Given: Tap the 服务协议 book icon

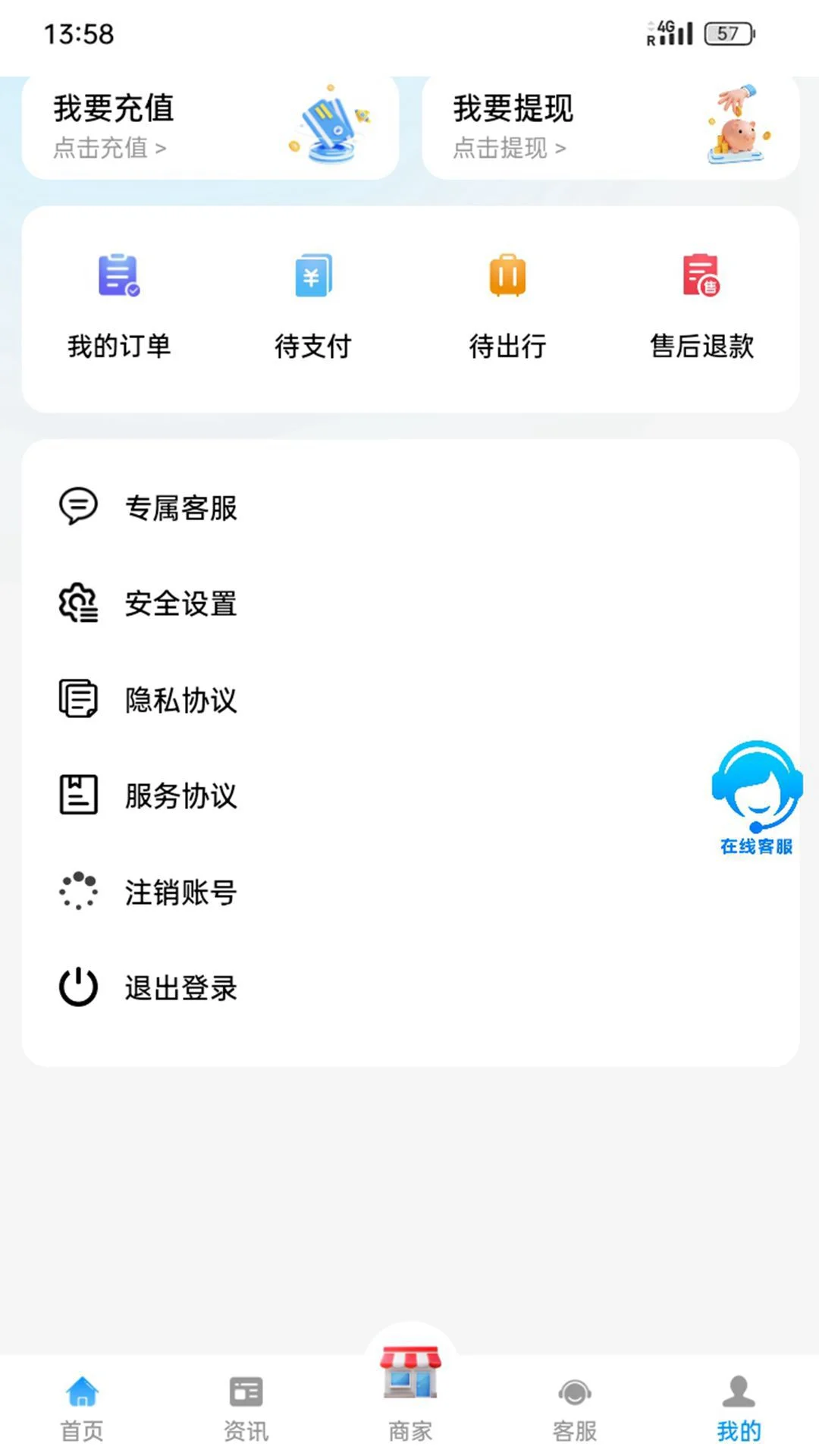Looking at the screenshot, I should pyautogui.click(x=77, y=795).
